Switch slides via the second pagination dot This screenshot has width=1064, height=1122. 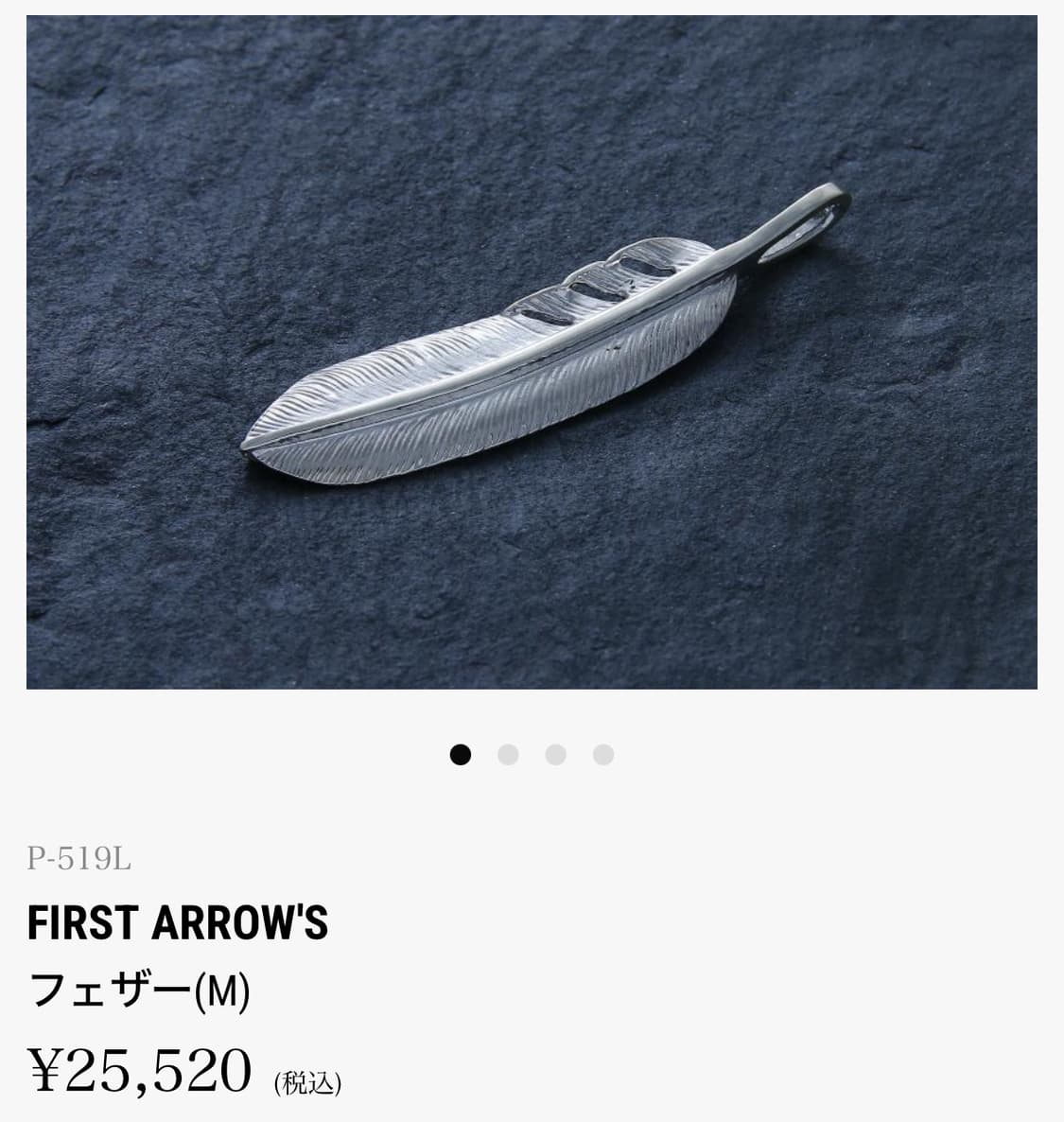(510, 755)
